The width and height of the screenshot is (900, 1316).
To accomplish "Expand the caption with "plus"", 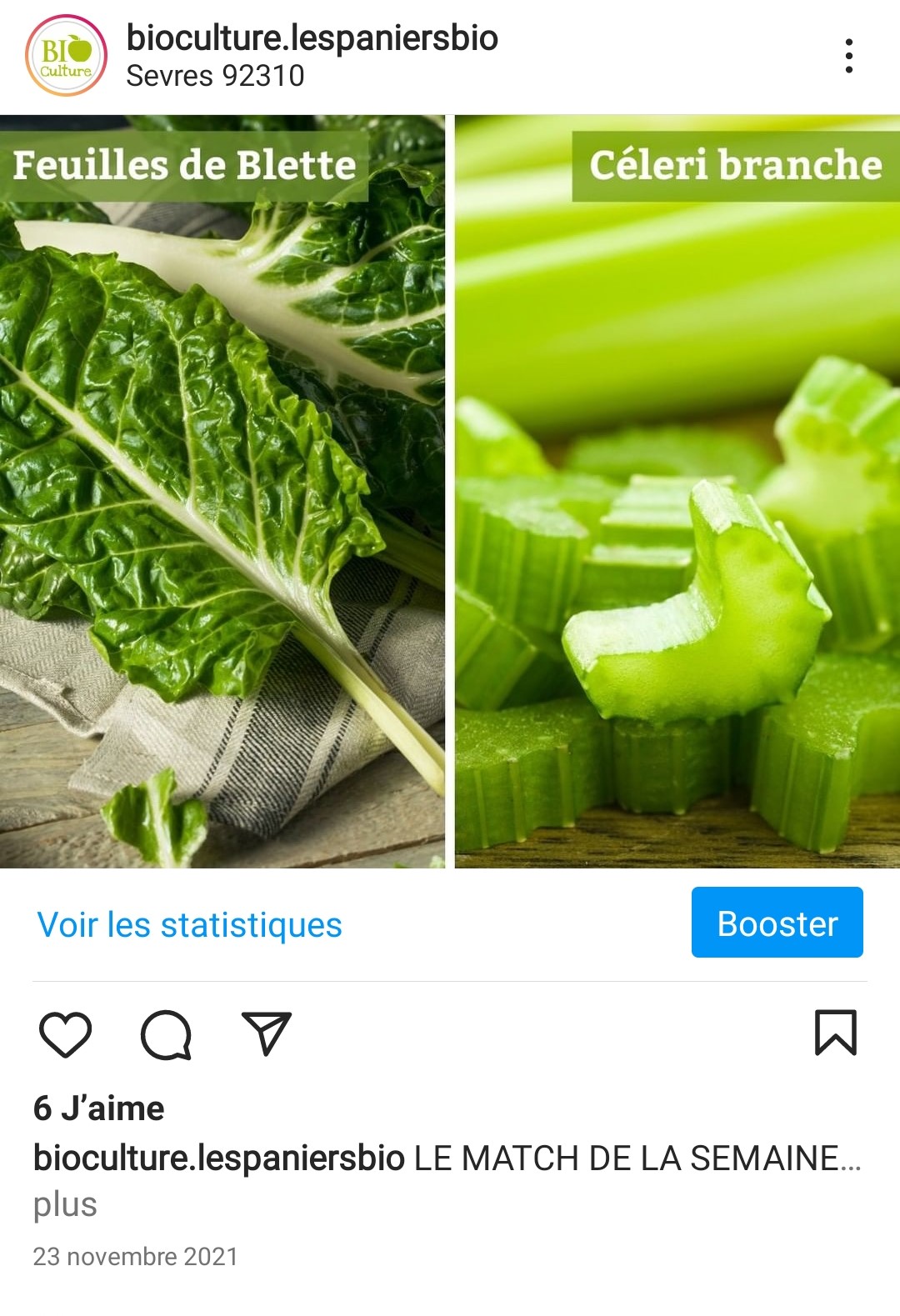I will (x=65, y=1205).
